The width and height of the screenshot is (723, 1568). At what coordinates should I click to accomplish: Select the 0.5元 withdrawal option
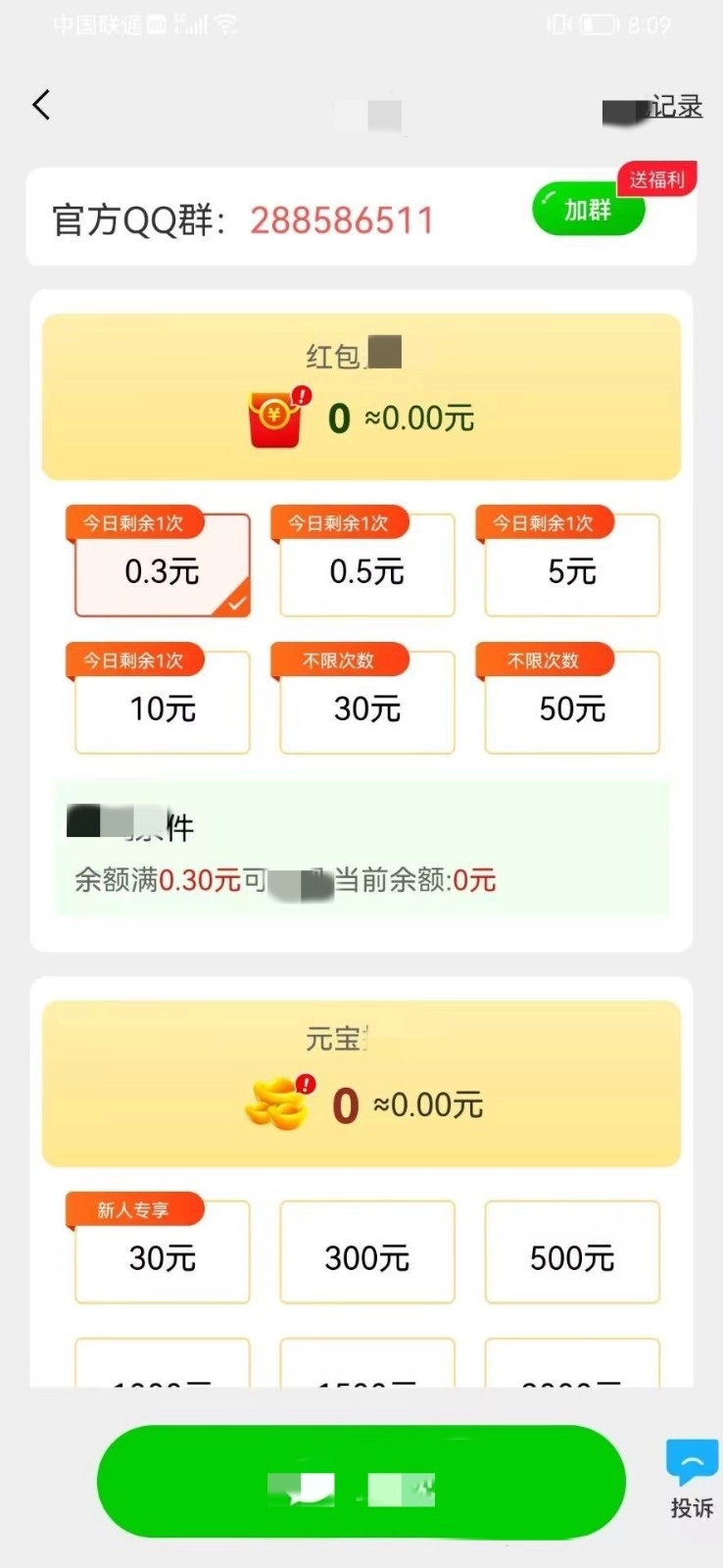click(x=366, y=566)
